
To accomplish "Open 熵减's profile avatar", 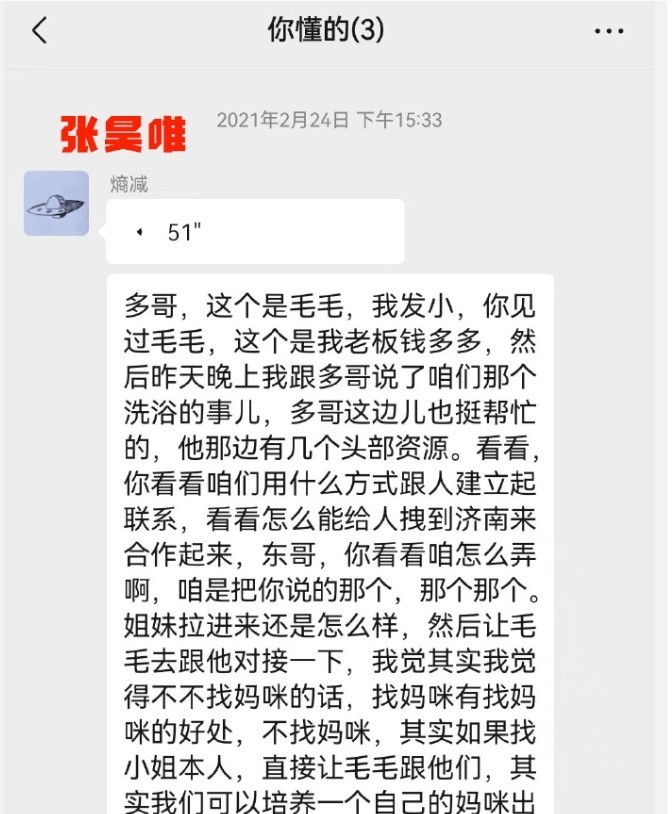I will pyautogui.click(x=56, y=203).
